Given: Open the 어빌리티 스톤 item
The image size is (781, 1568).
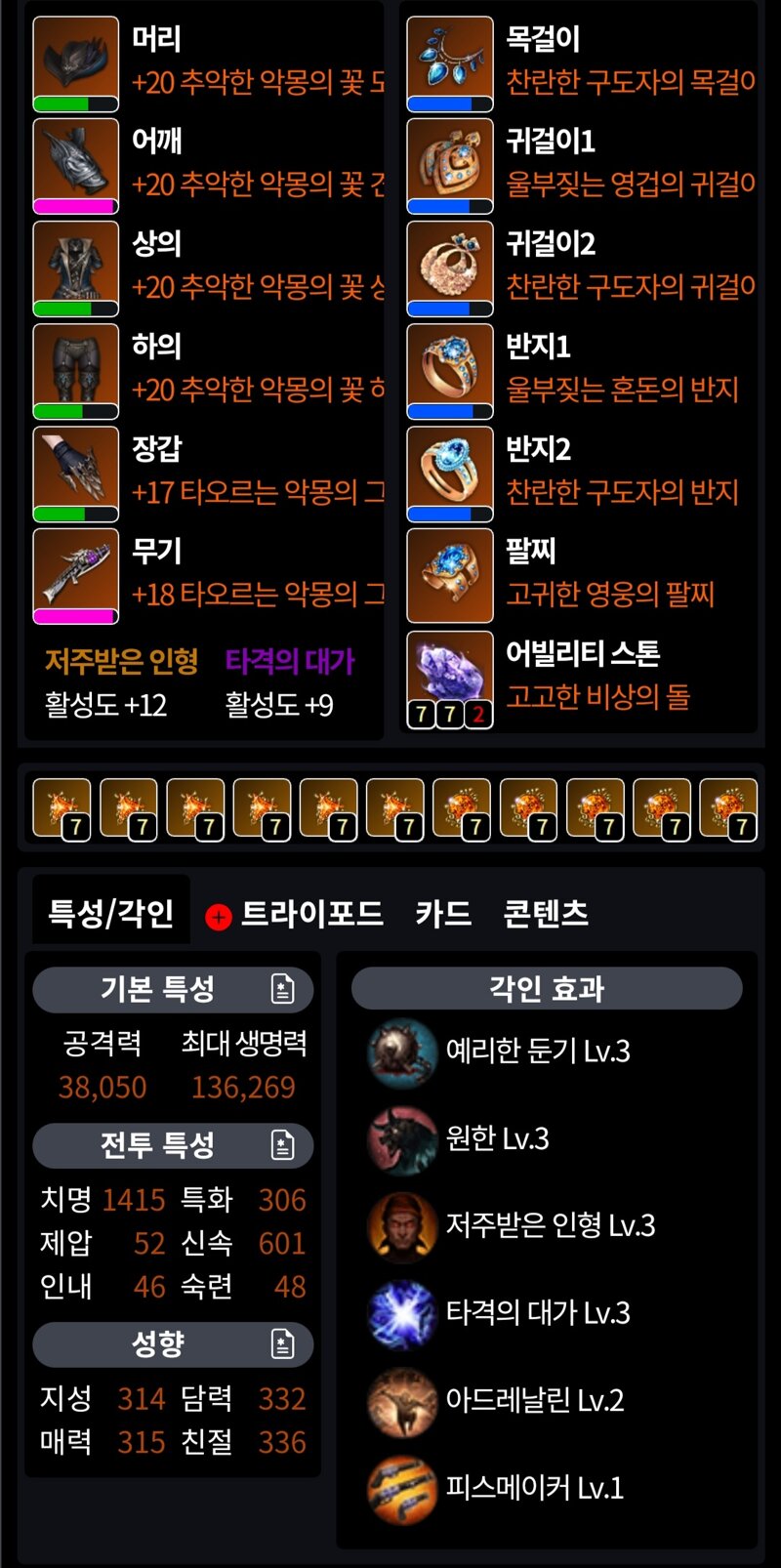Looking at the screenshot, I should point(450,678).
